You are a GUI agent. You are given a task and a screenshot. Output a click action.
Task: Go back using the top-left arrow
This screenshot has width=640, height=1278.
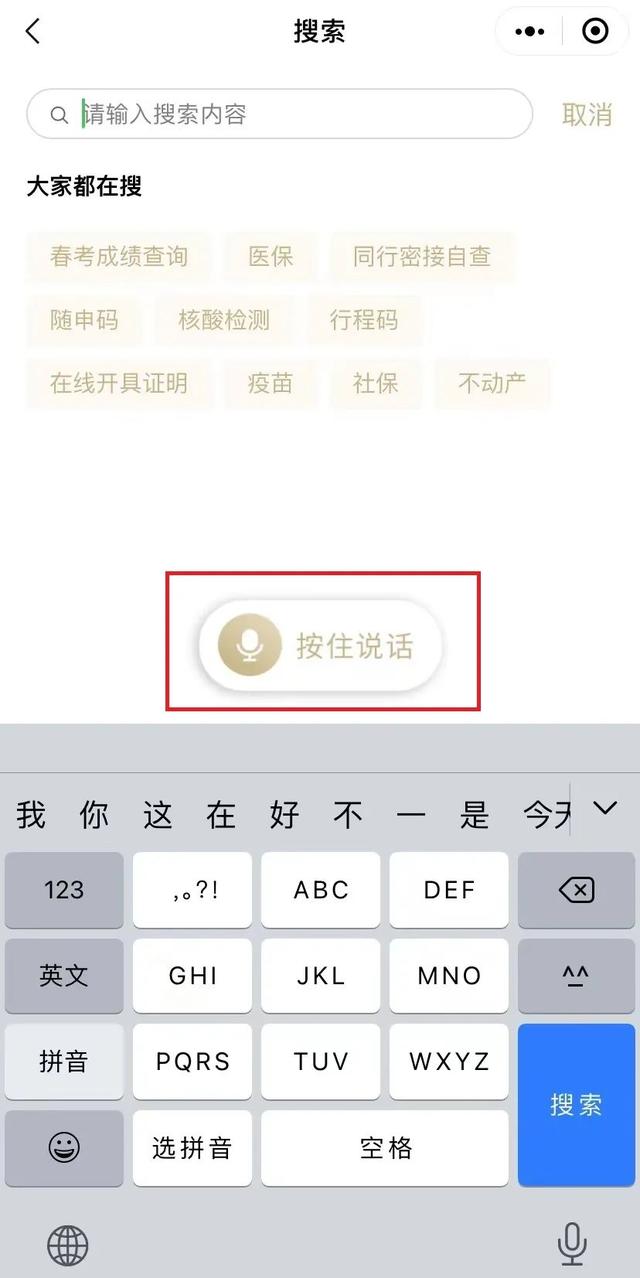(x=33, y=31)
